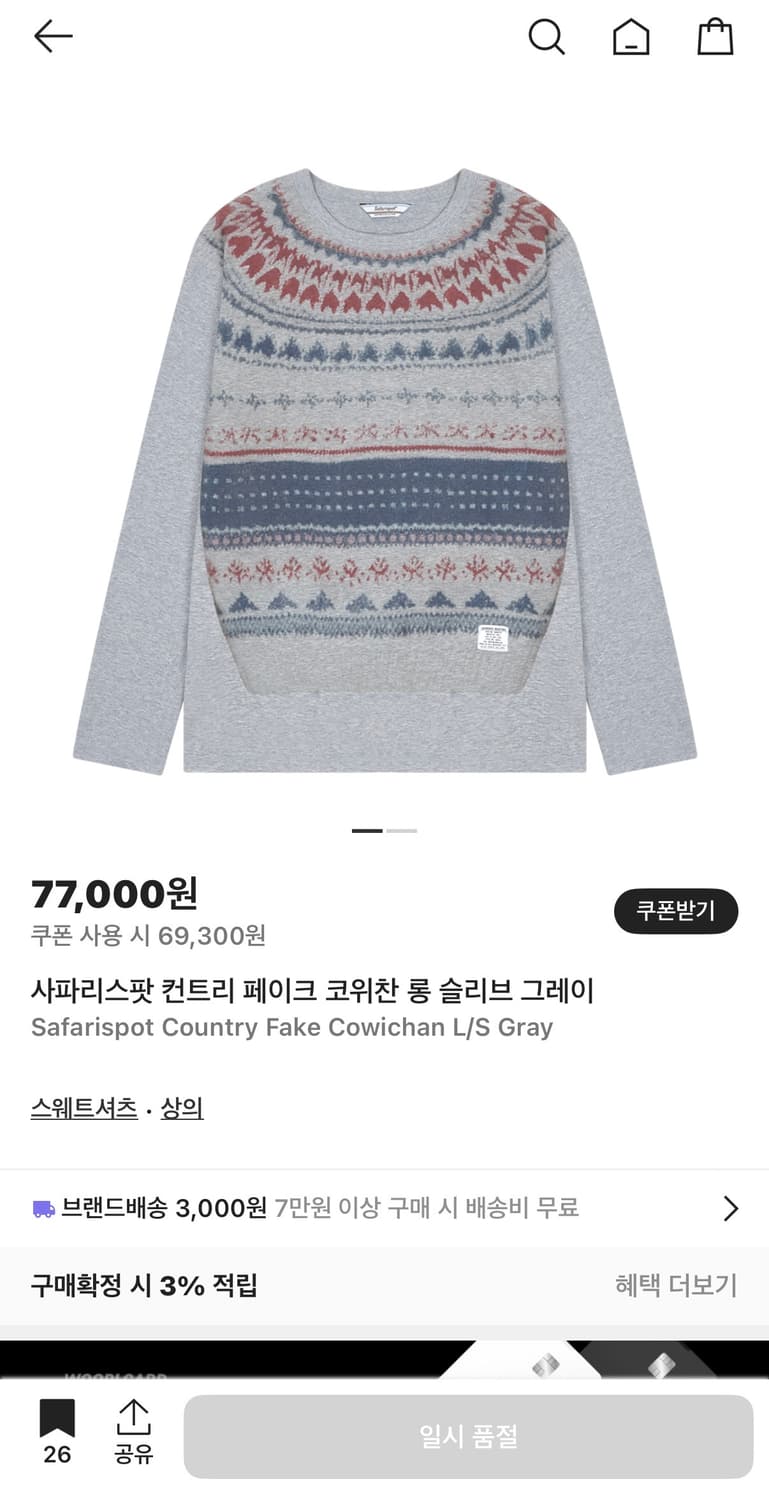Expand the brand delivery details chevron
Screen dimensions: 769x1500
[x=730, y=1208]
